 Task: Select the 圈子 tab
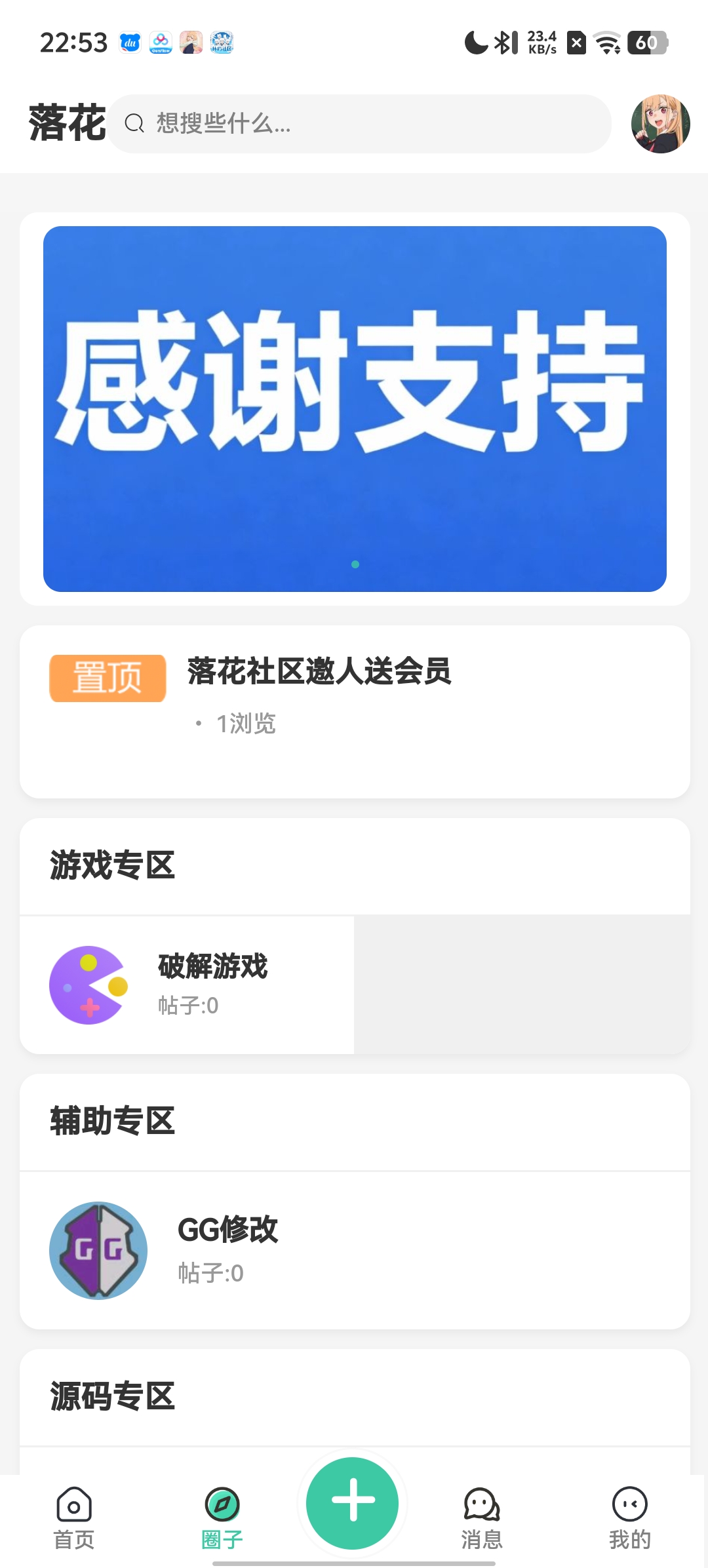point(222,1518)
